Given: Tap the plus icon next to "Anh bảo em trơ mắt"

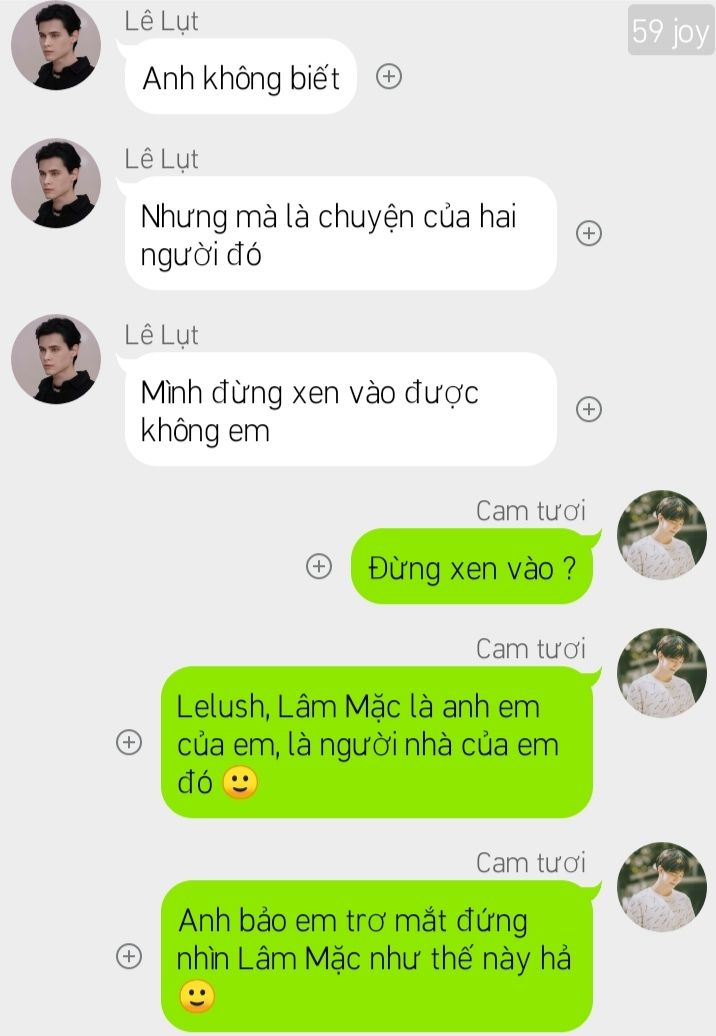Looking at the screenshot, I should tap(129, 956).
